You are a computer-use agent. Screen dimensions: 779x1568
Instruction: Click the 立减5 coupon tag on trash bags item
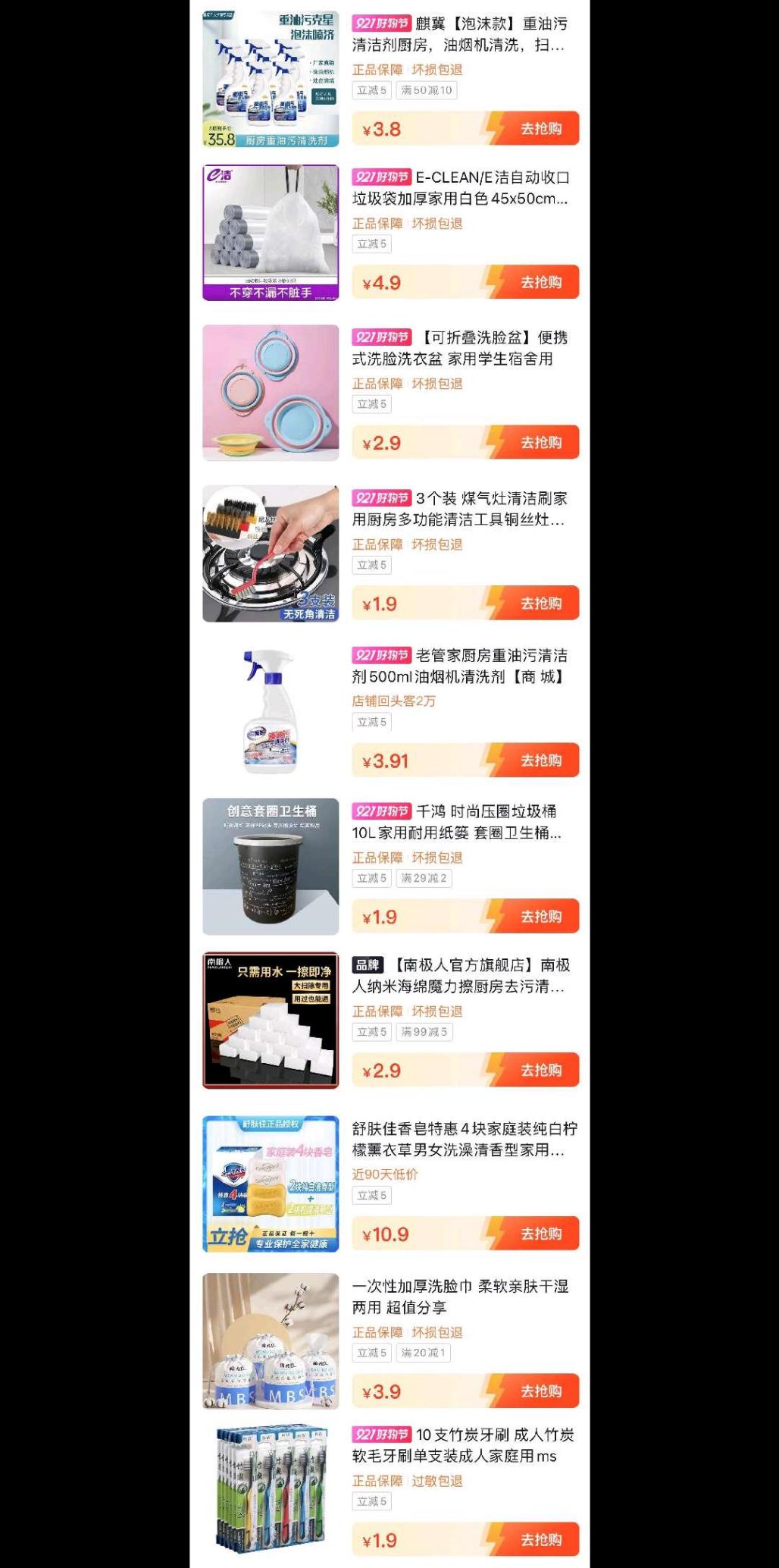point(371,244)
